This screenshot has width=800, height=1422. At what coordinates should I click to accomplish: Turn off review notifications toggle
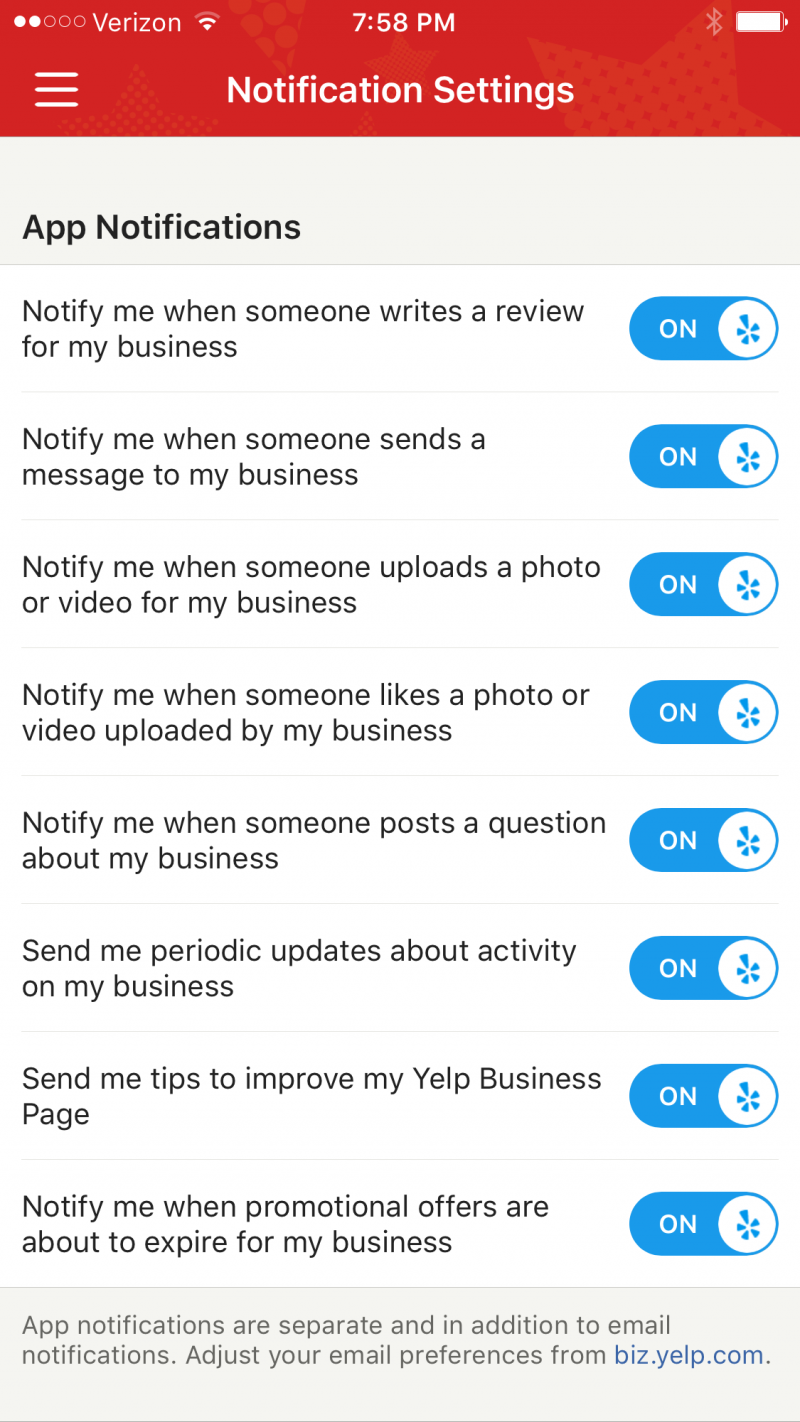[703, 329]
